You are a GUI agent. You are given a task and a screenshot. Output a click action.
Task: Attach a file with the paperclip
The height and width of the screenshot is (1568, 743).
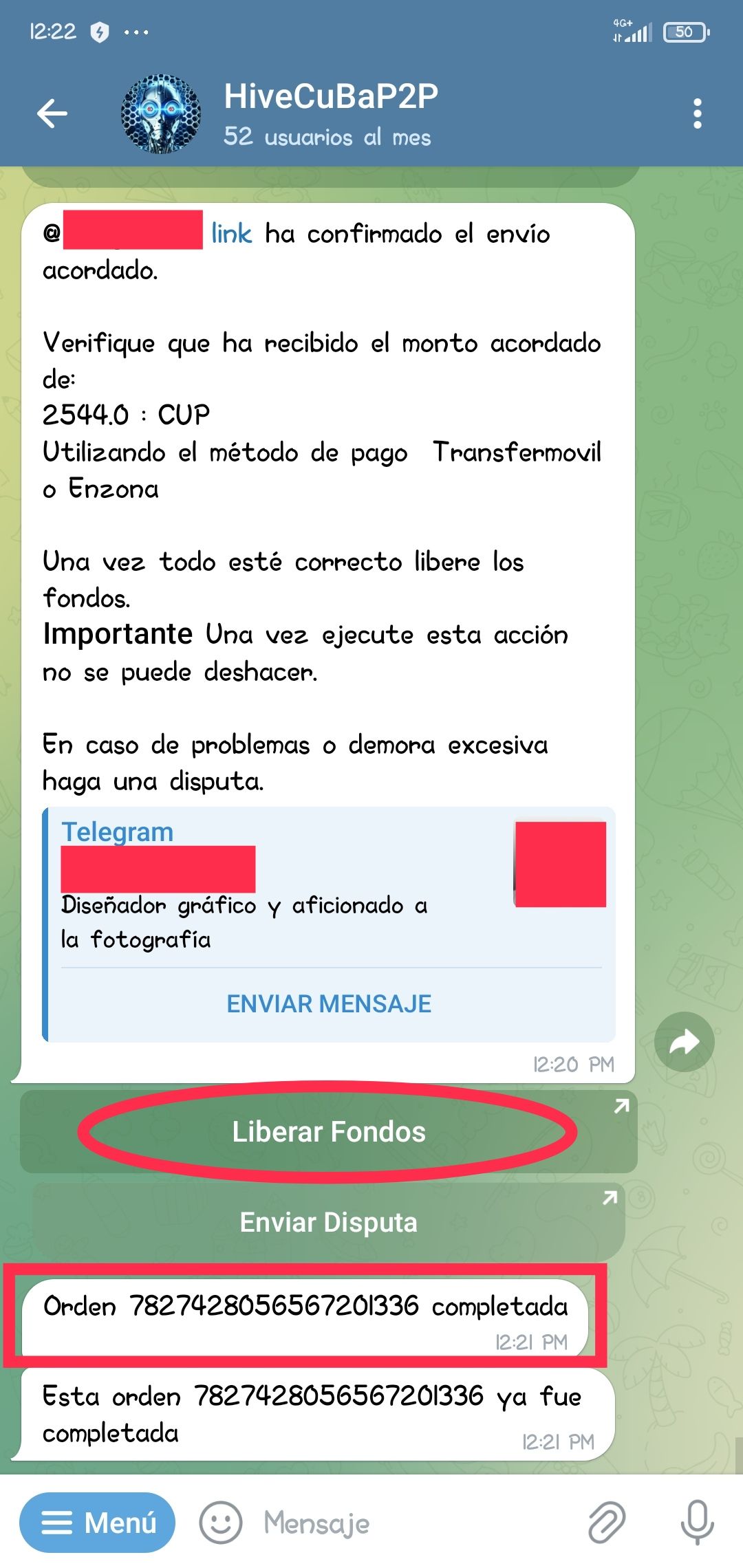[606, 1523]
